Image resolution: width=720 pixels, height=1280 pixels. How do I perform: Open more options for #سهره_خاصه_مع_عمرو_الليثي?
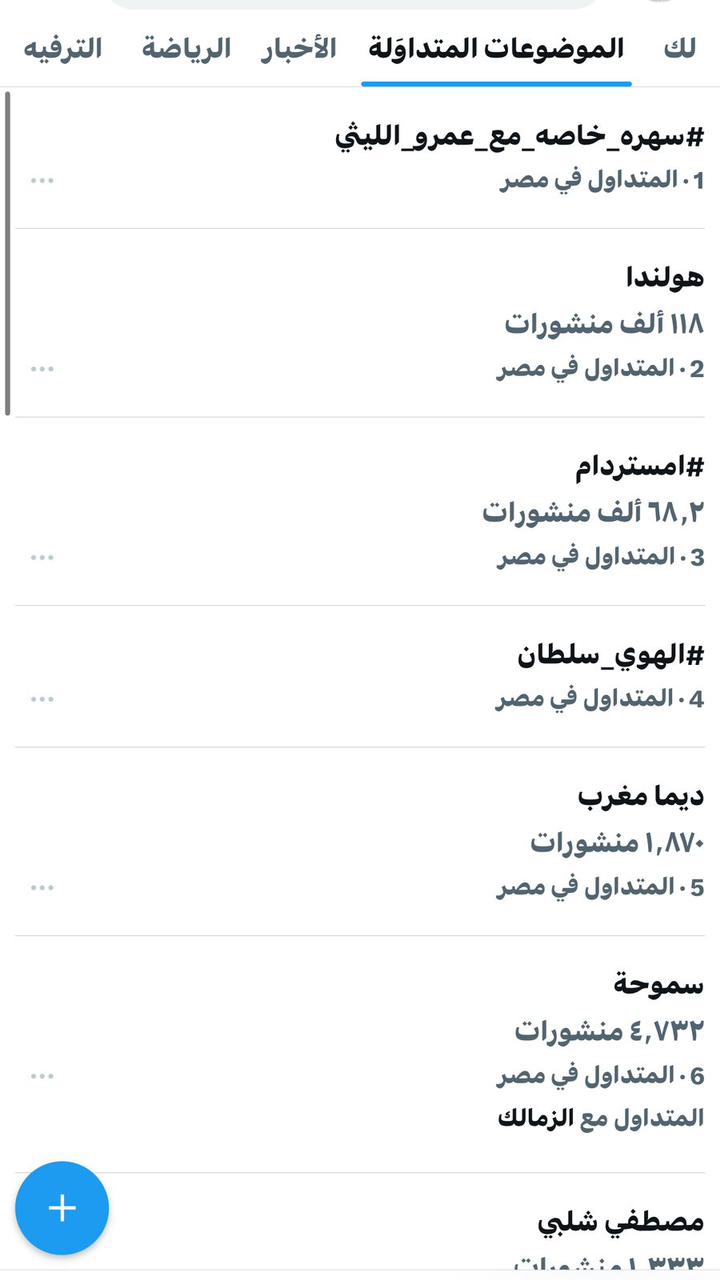42,180
